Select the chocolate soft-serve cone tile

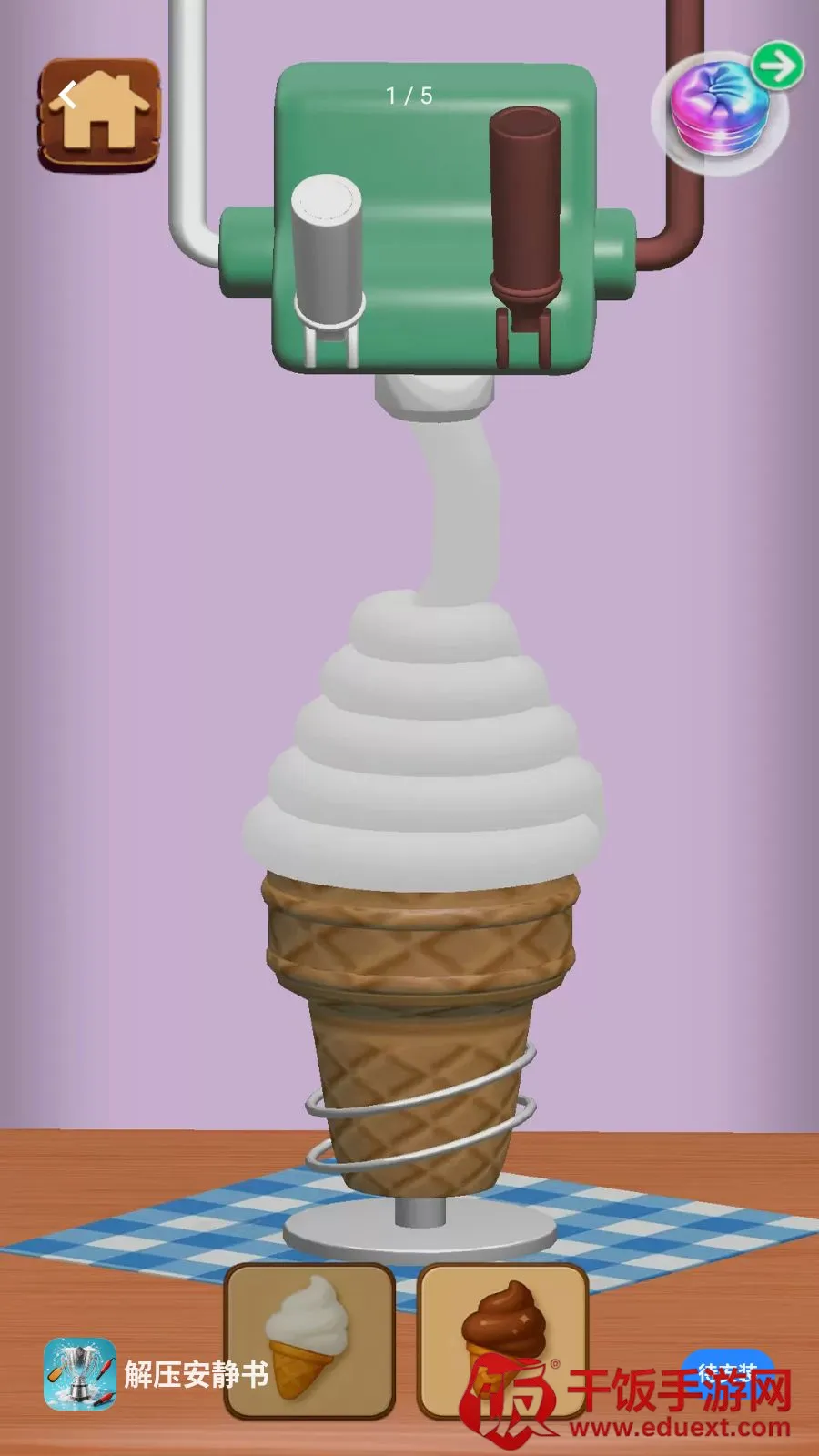(x=502, y=1340)
